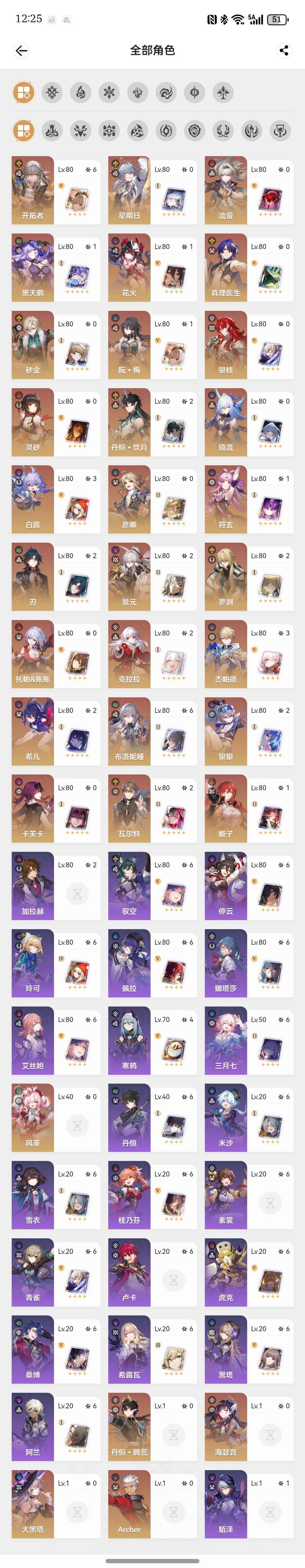Open the 卡芙卡 character card

point(56,809)
